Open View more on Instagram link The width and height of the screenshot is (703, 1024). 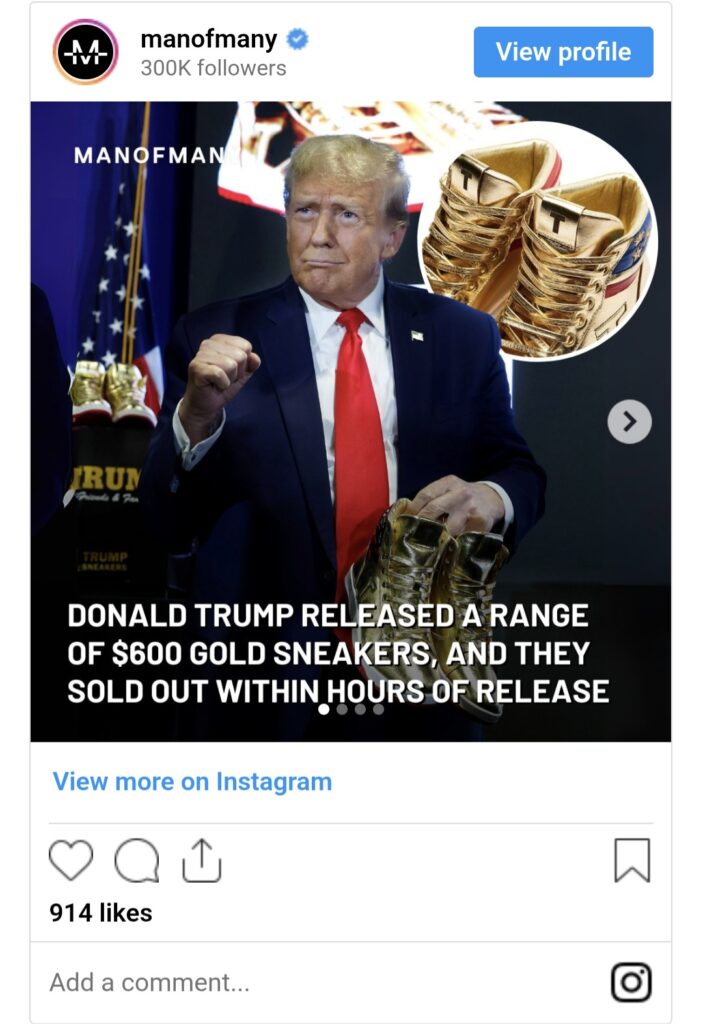tap(192, 782)
